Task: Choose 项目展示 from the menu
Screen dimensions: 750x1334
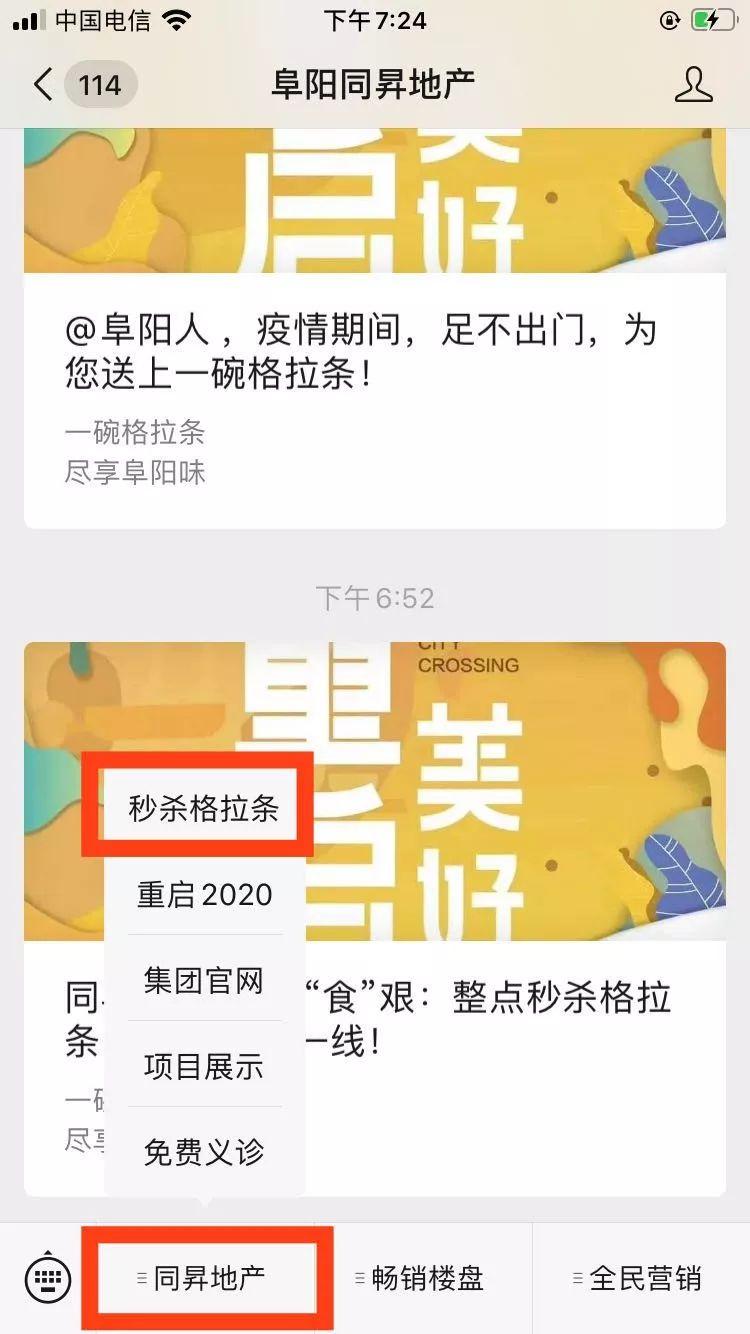Action: point(204,1066)
